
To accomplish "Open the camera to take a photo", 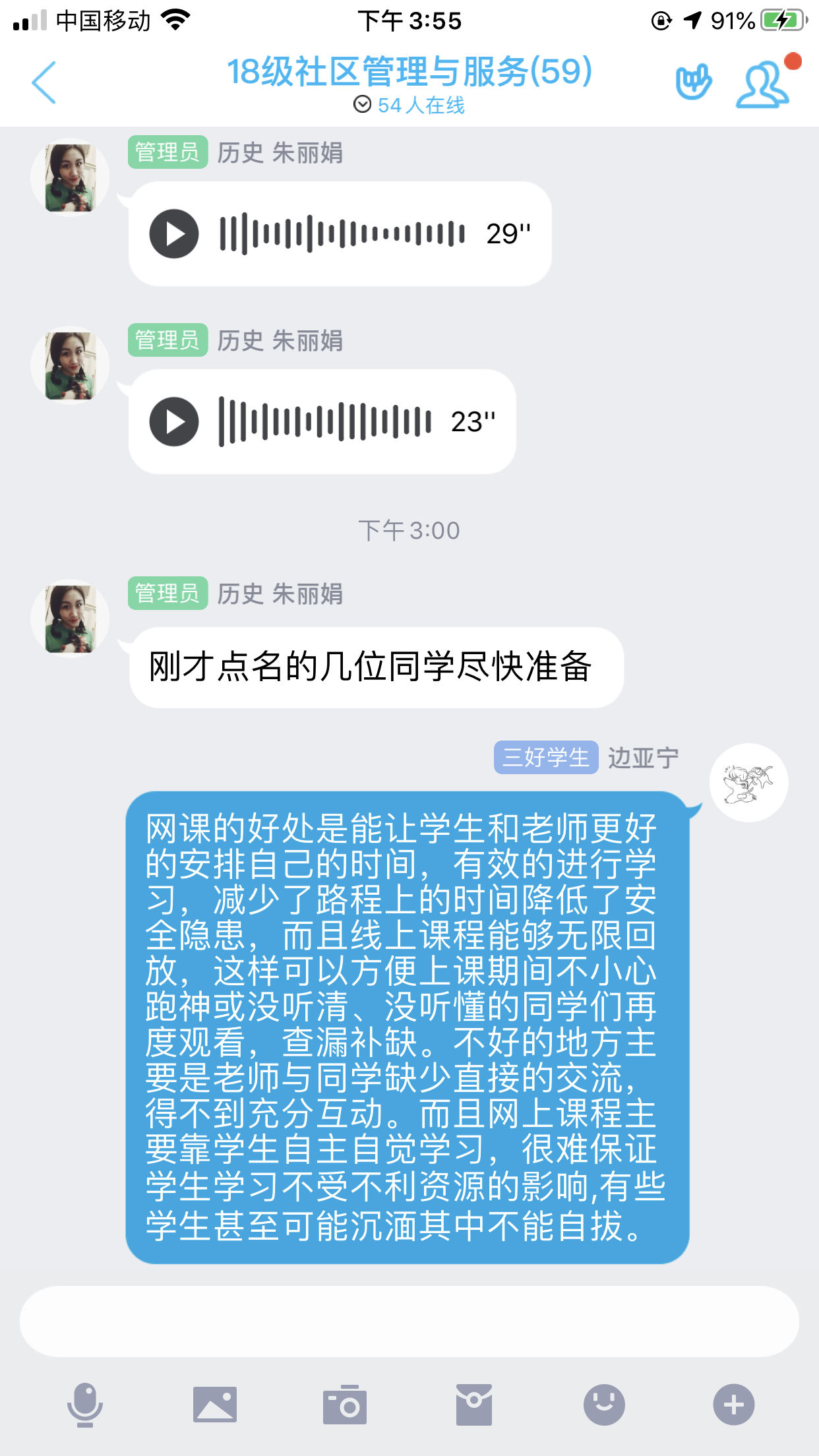I will coord(344,1405).
